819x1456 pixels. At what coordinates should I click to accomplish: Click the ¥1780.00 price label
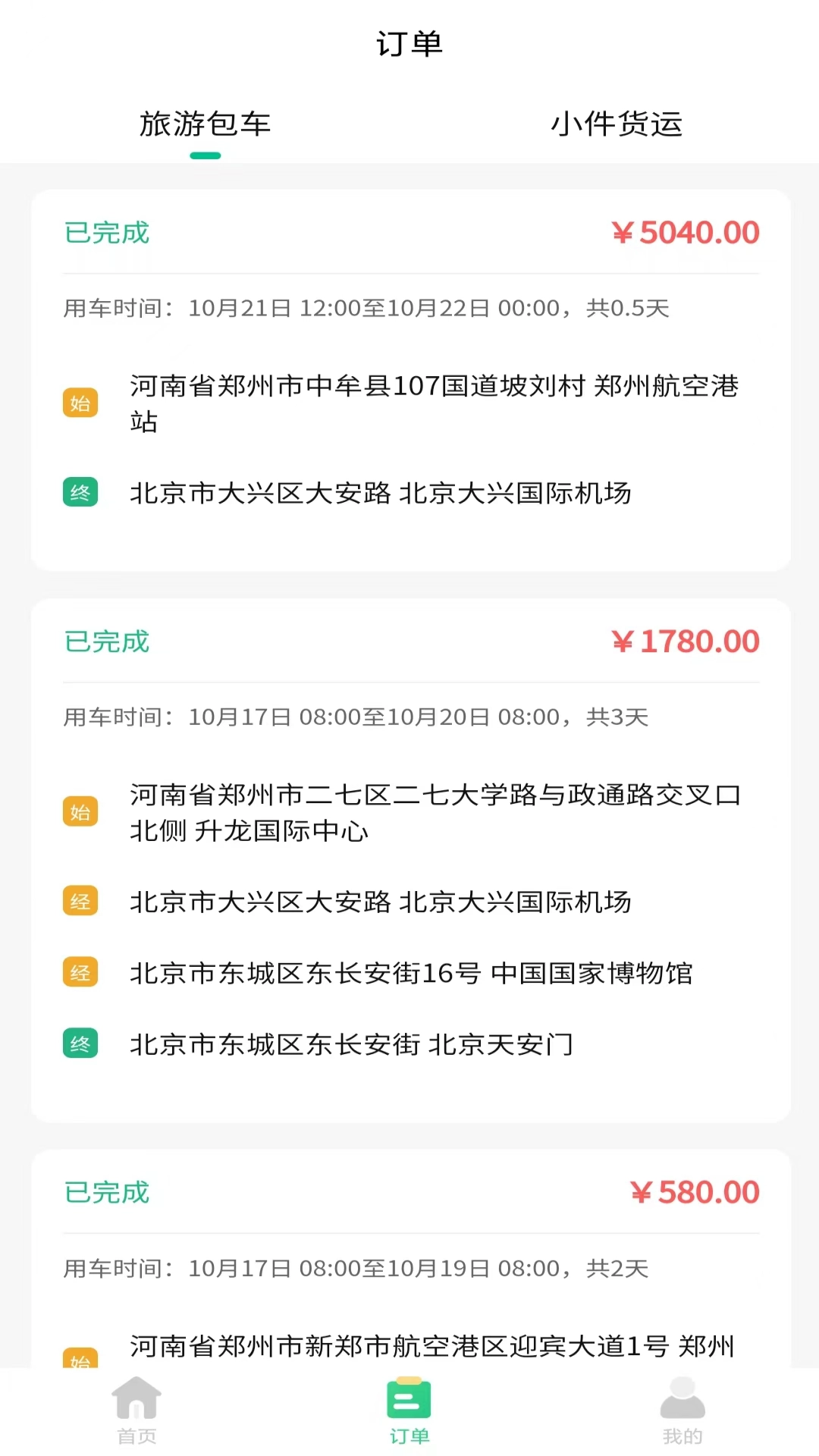tap(686, 641)
